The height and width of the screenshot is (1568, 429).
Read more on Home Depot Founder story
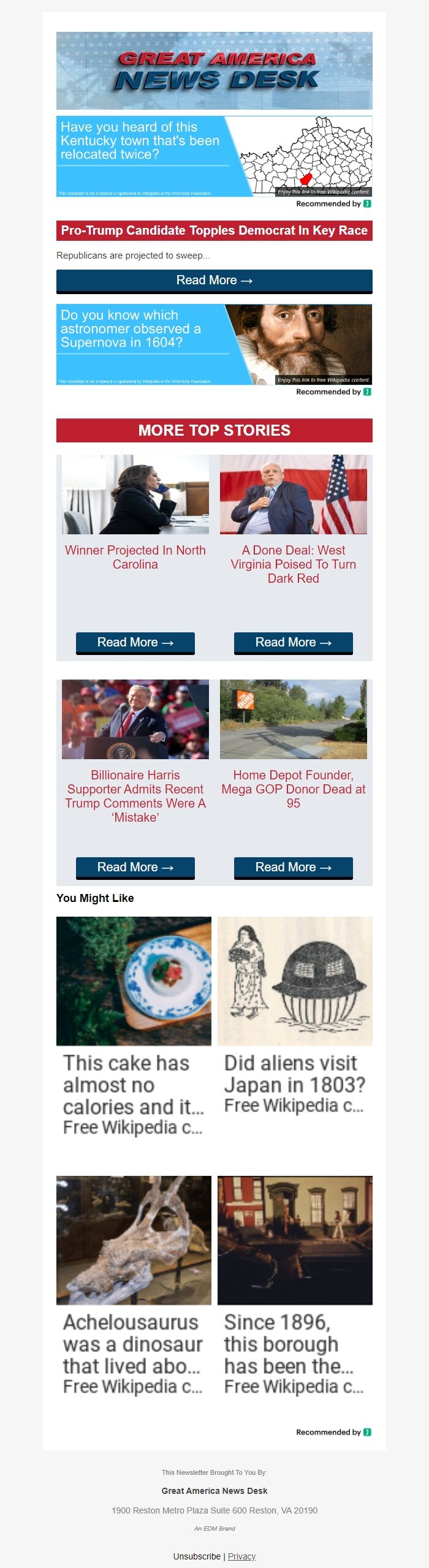pyautogui.click(x=293, y=867)
